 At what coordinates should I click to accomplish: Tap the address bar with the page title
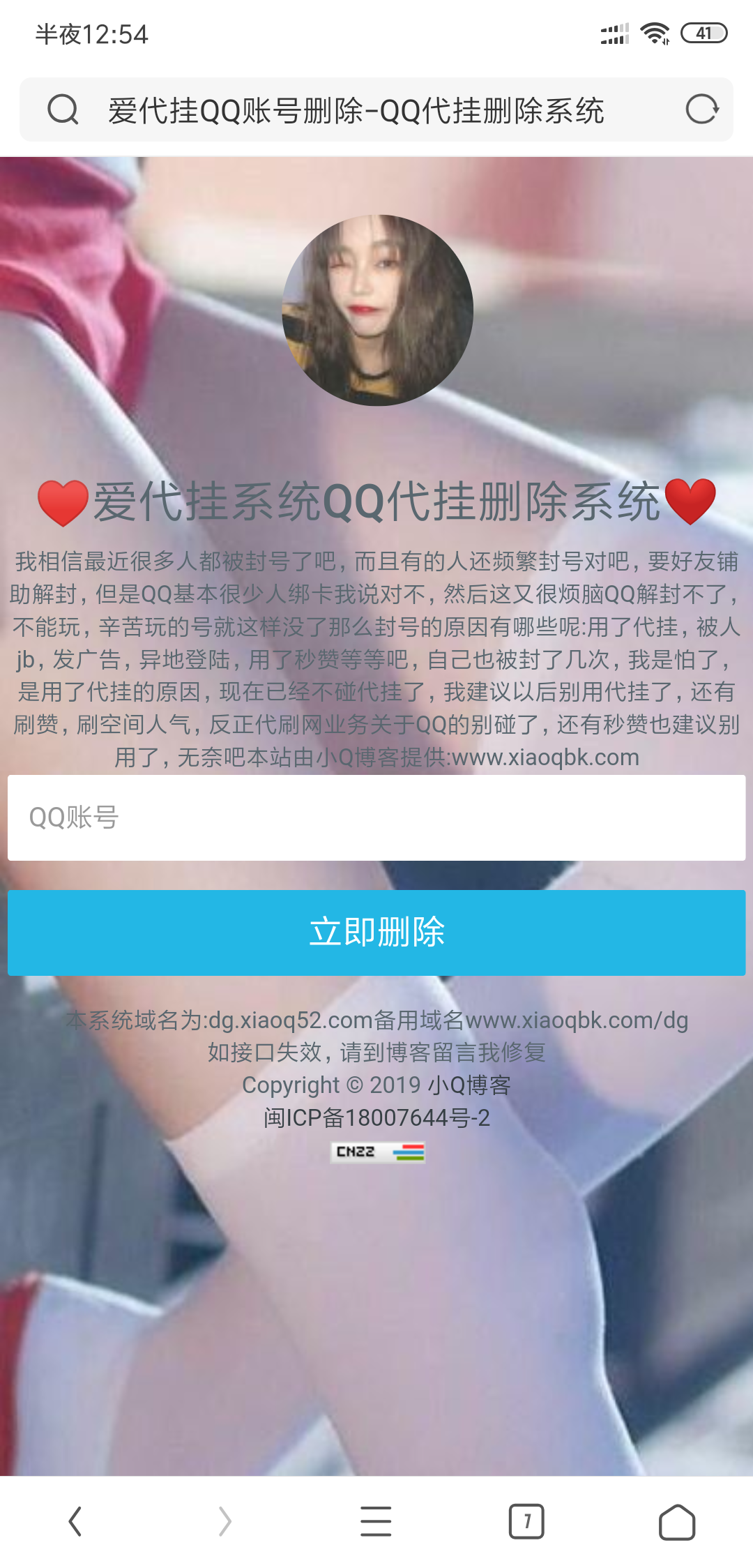356,110
